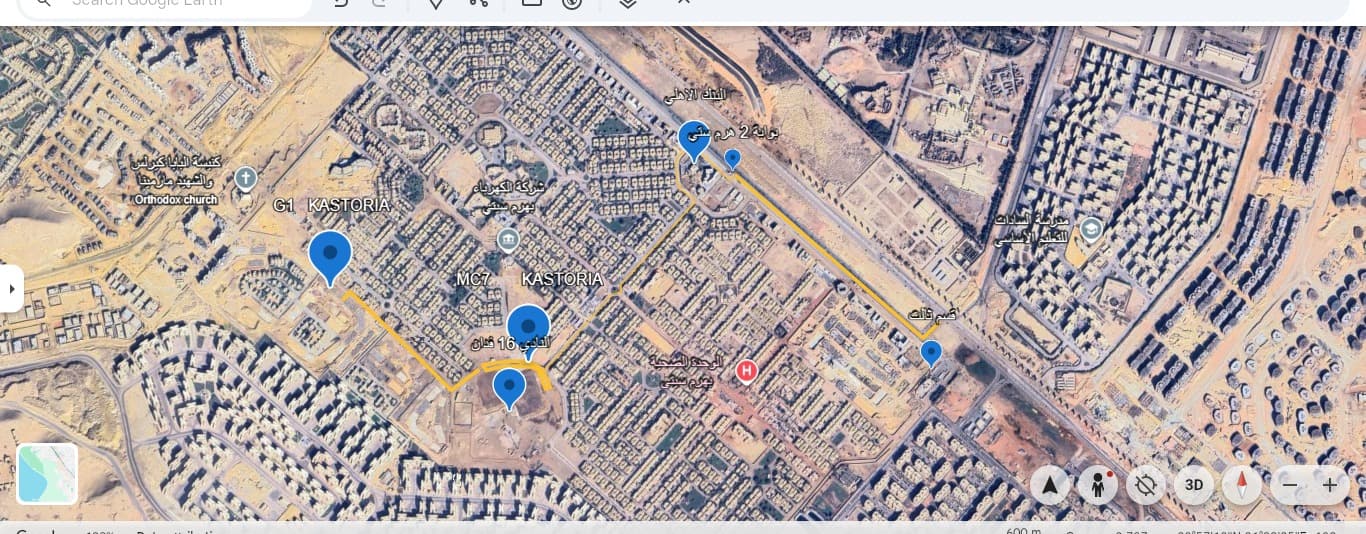Open the map style thumbnail
This screenshot has width=1366, height=534.
47,473
